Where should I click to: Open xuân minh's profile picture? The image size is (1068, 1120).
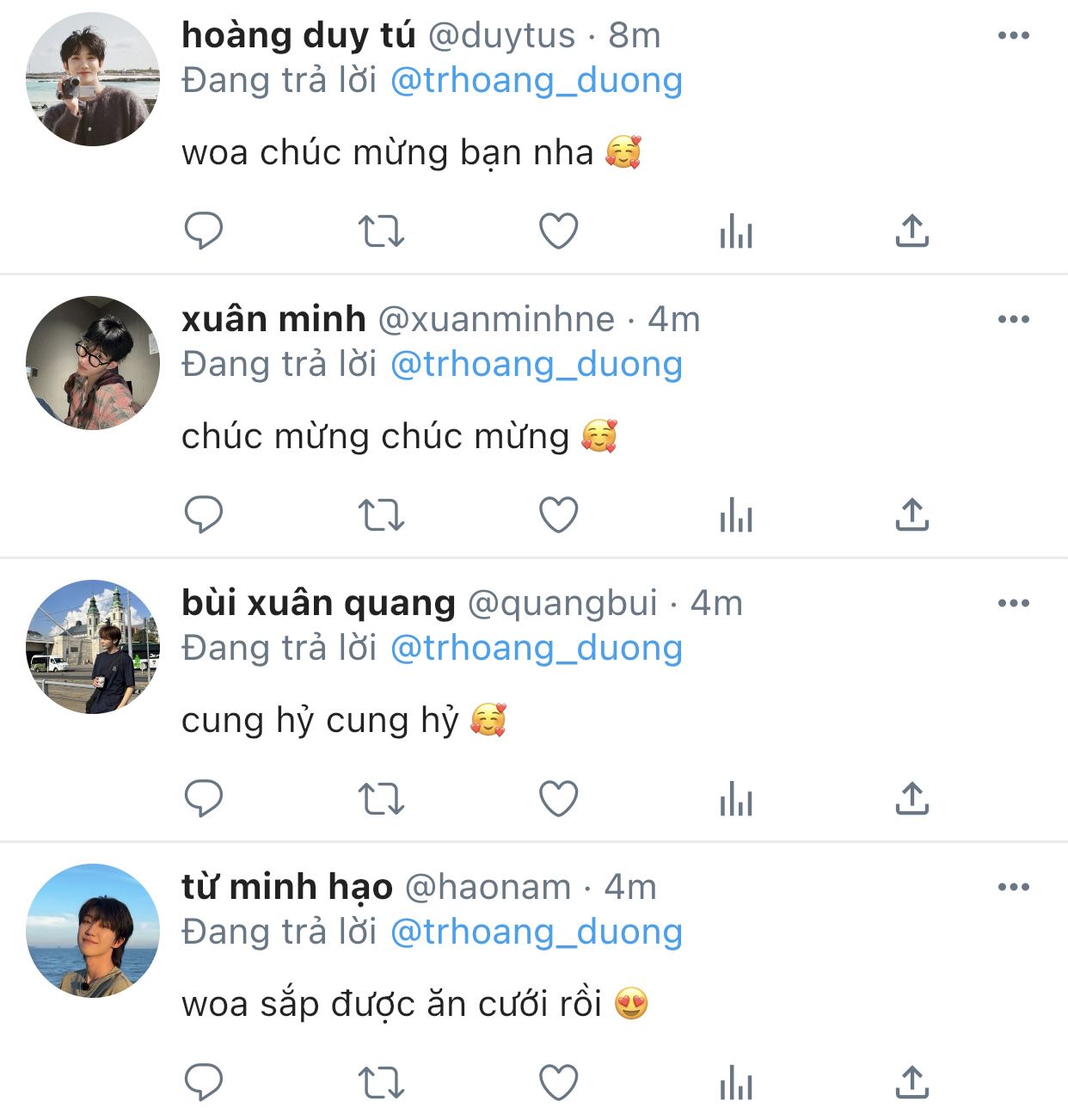[93, 363]
